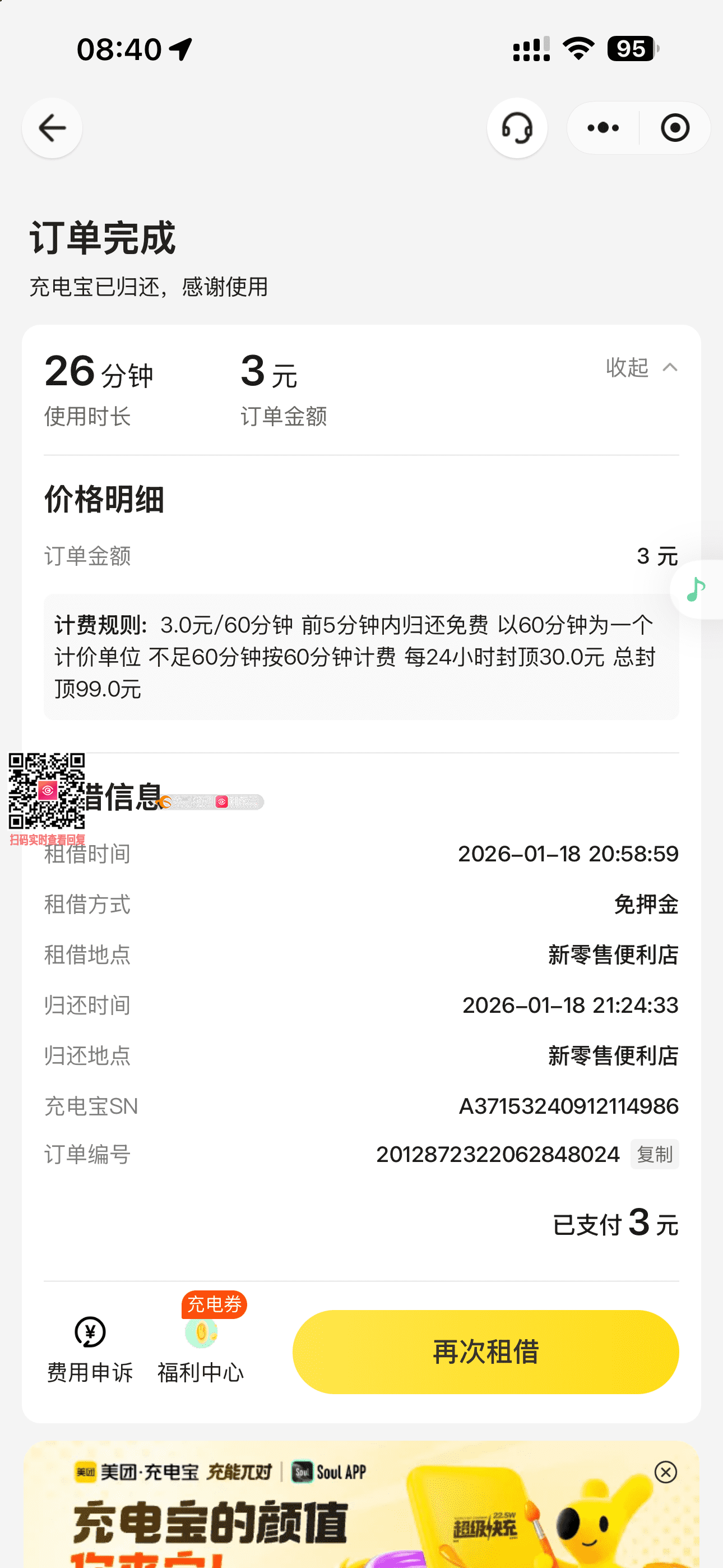
Task: Open the floating music note widget
Action: 697,589
